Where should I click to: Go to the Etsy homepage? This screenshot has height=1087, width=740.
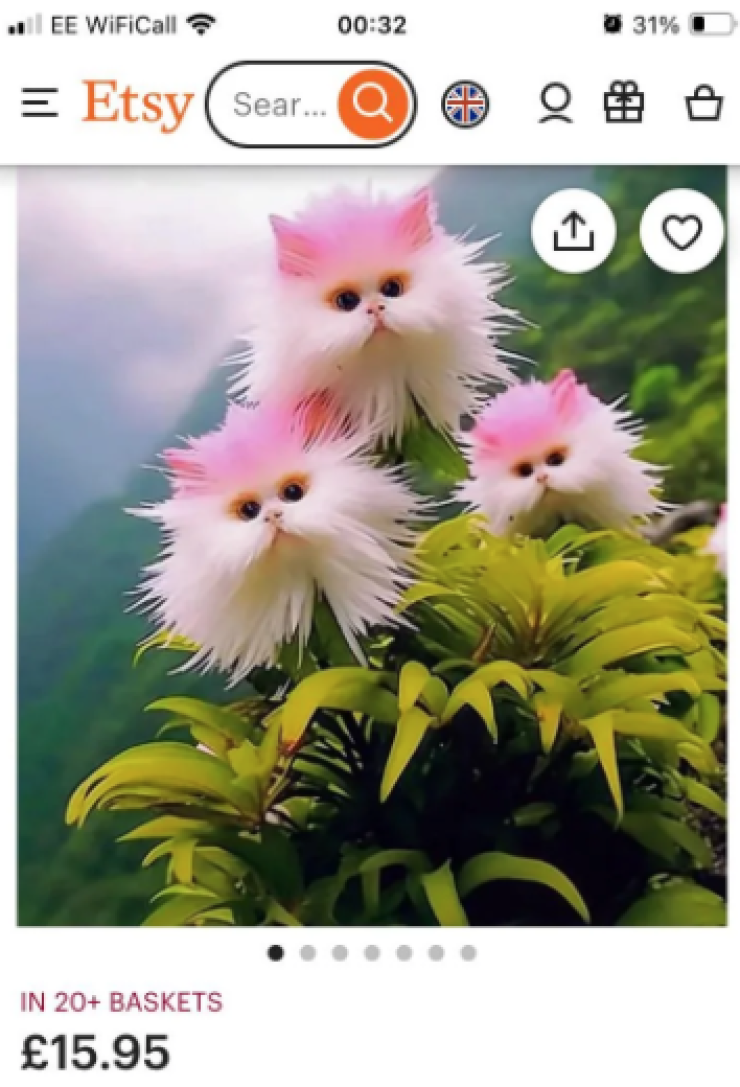click(137, 104)
